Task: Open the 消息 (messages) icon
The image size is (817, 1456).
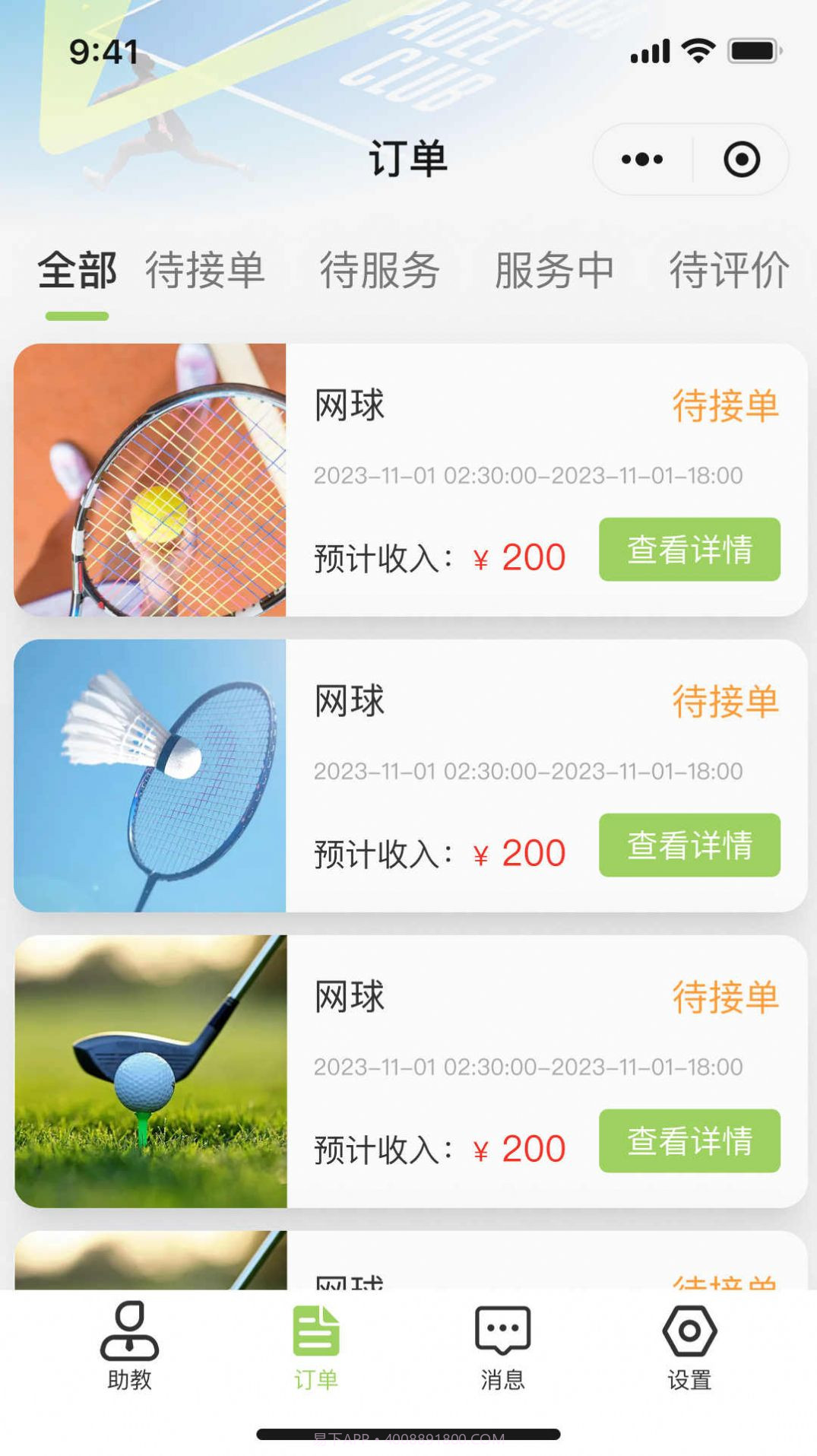Action: 501,1340
